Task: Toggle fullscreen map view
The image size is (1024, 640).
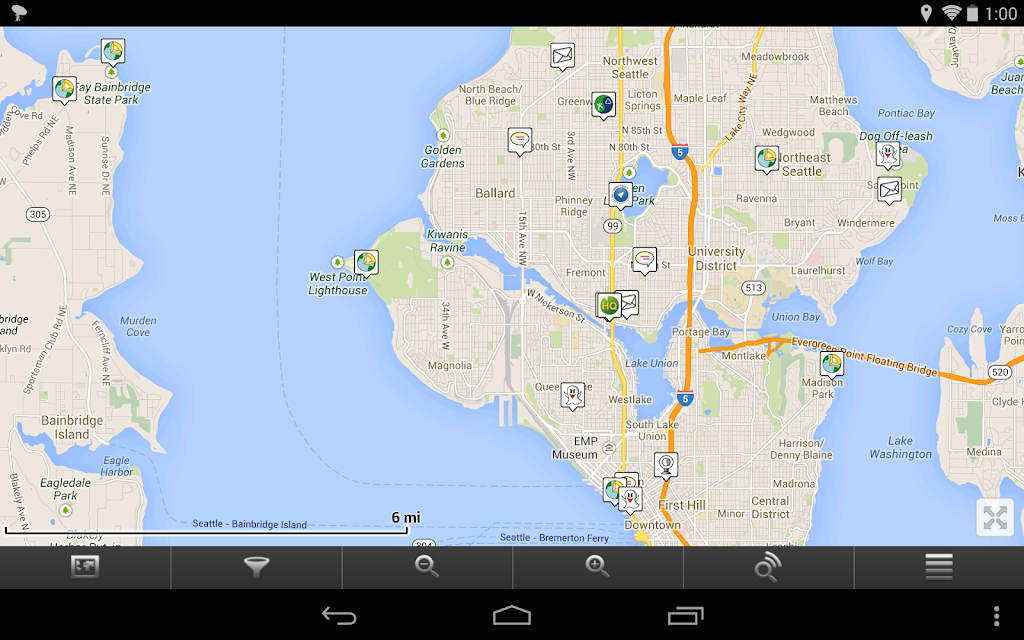Action: (x=995, y=518)
